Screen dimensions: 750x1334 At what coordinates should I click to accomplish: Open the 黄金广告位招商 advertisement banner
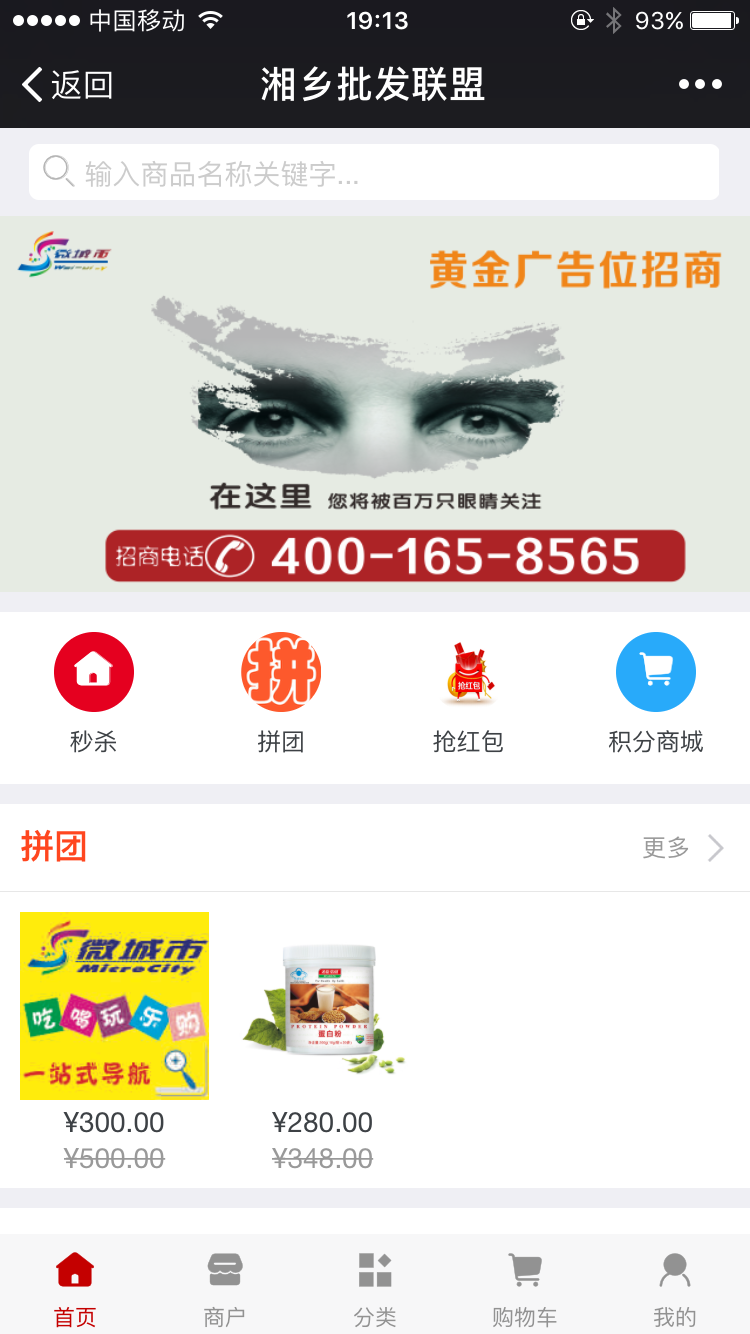click(375, 403)
